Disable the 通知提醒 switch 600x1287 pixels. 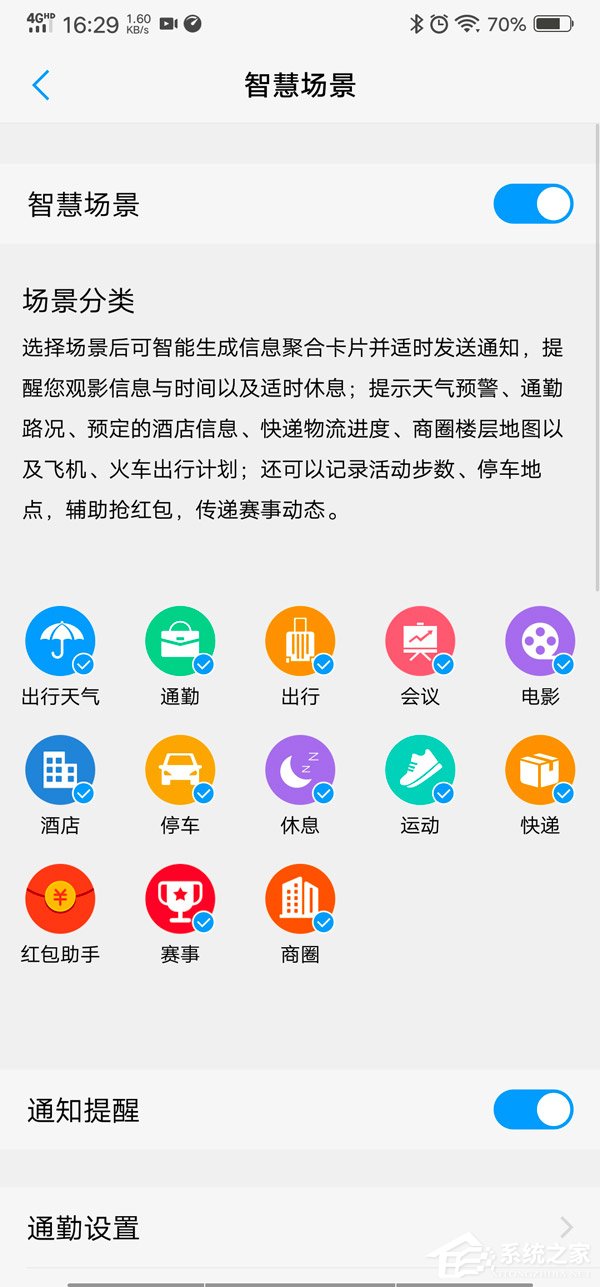click(533, 1110)
